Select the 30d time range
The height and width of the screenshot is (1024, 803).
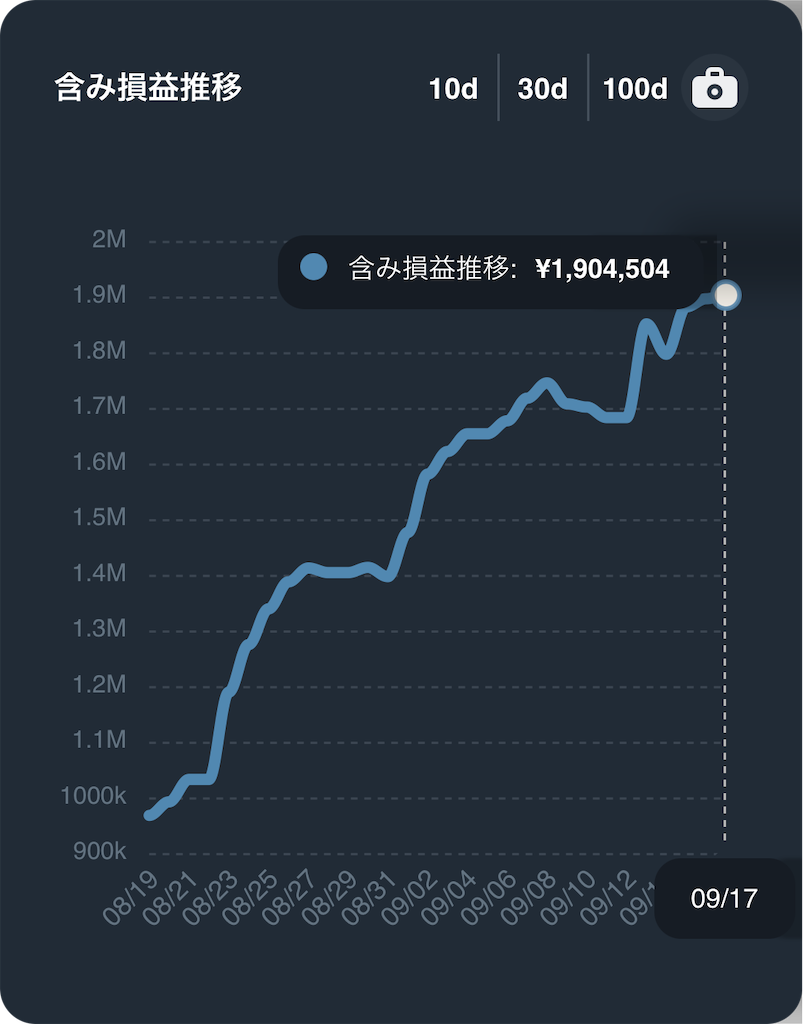(542, 89)
